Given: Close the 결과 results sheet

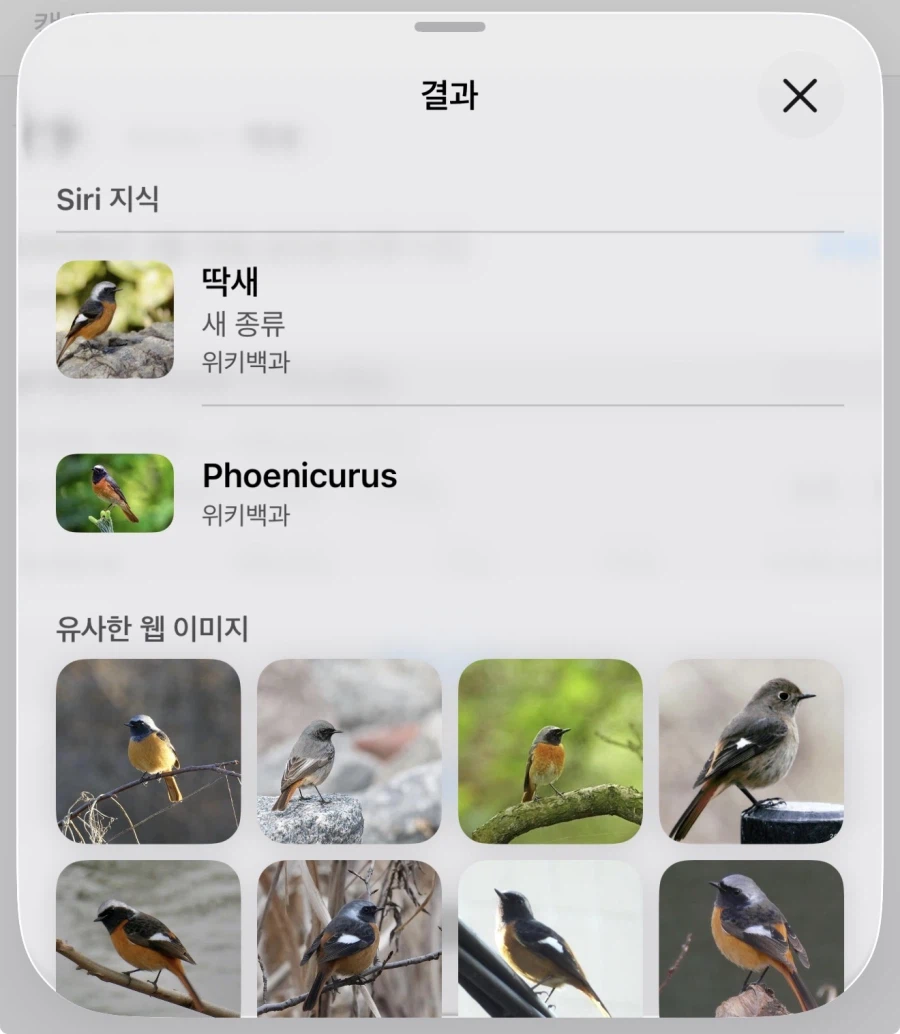Looking at the screenshot, I should pos(799,97).
